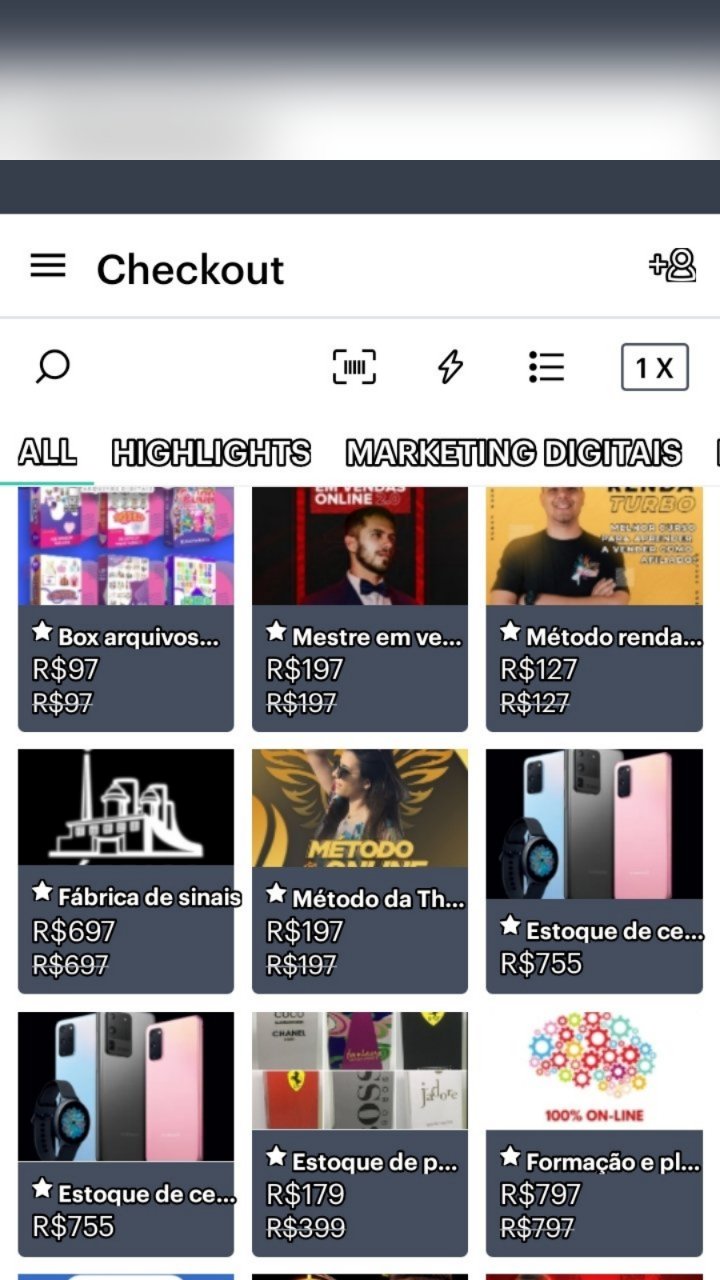
Task: Open the hamburger drawer menu
Action: tap(48, 266)
